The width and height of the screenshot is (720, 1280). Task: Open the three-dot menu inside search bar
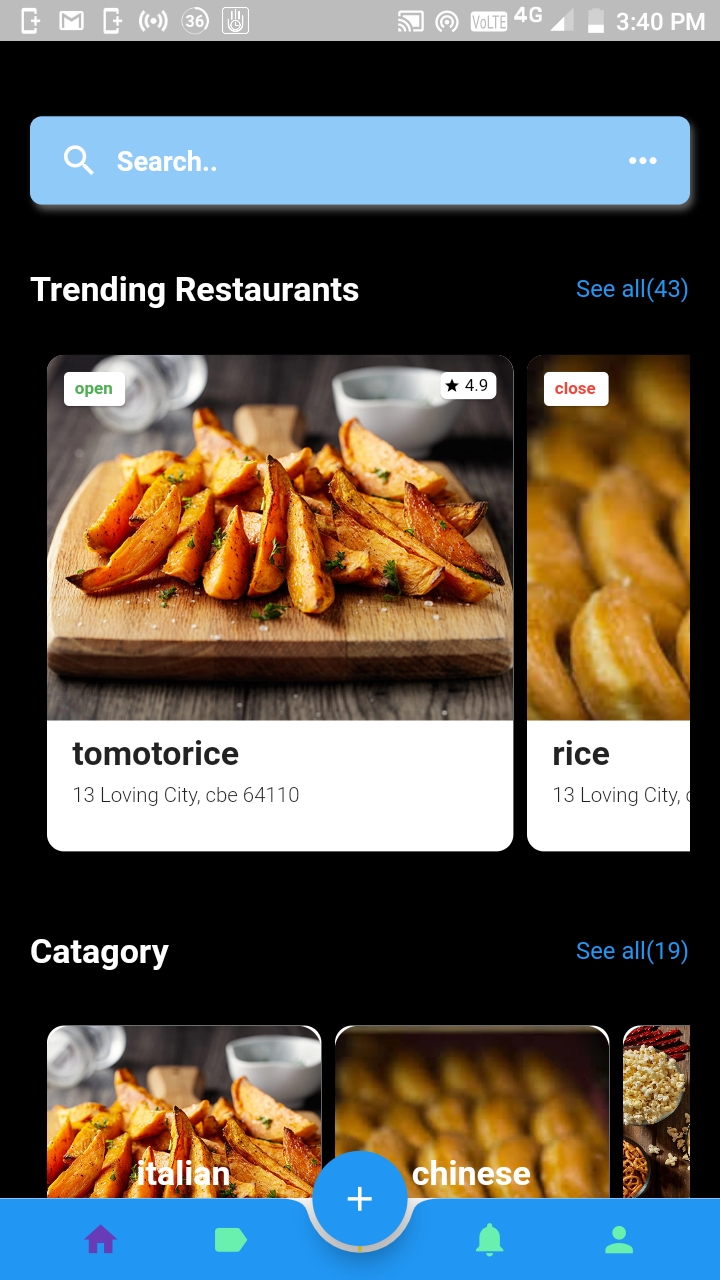click(643, 160)
